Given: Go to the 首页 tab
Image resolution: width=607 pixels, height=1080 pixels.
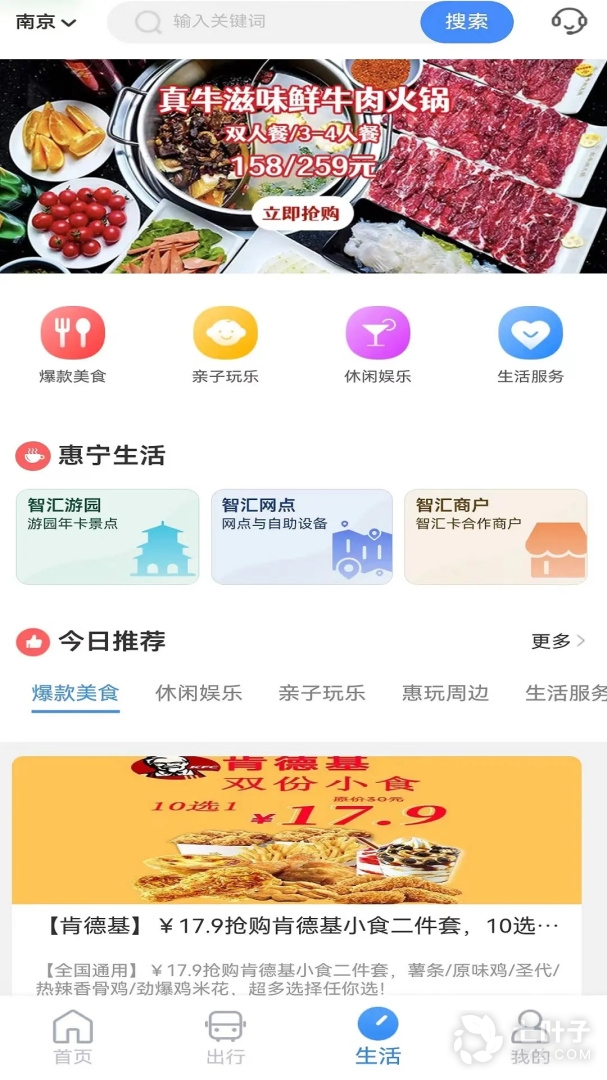Looking at the screenshot, I should point(72,1038).
